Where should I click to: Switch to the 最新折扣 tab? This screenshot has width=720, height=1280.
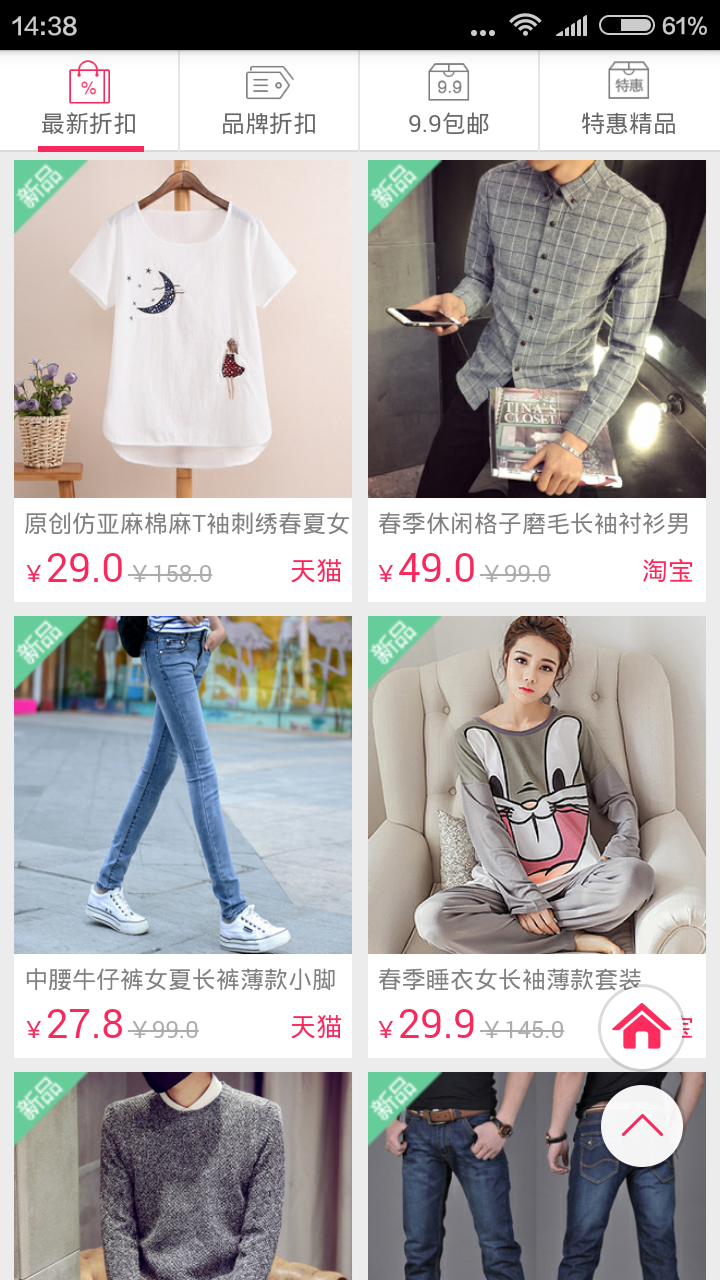coord(90,101)
